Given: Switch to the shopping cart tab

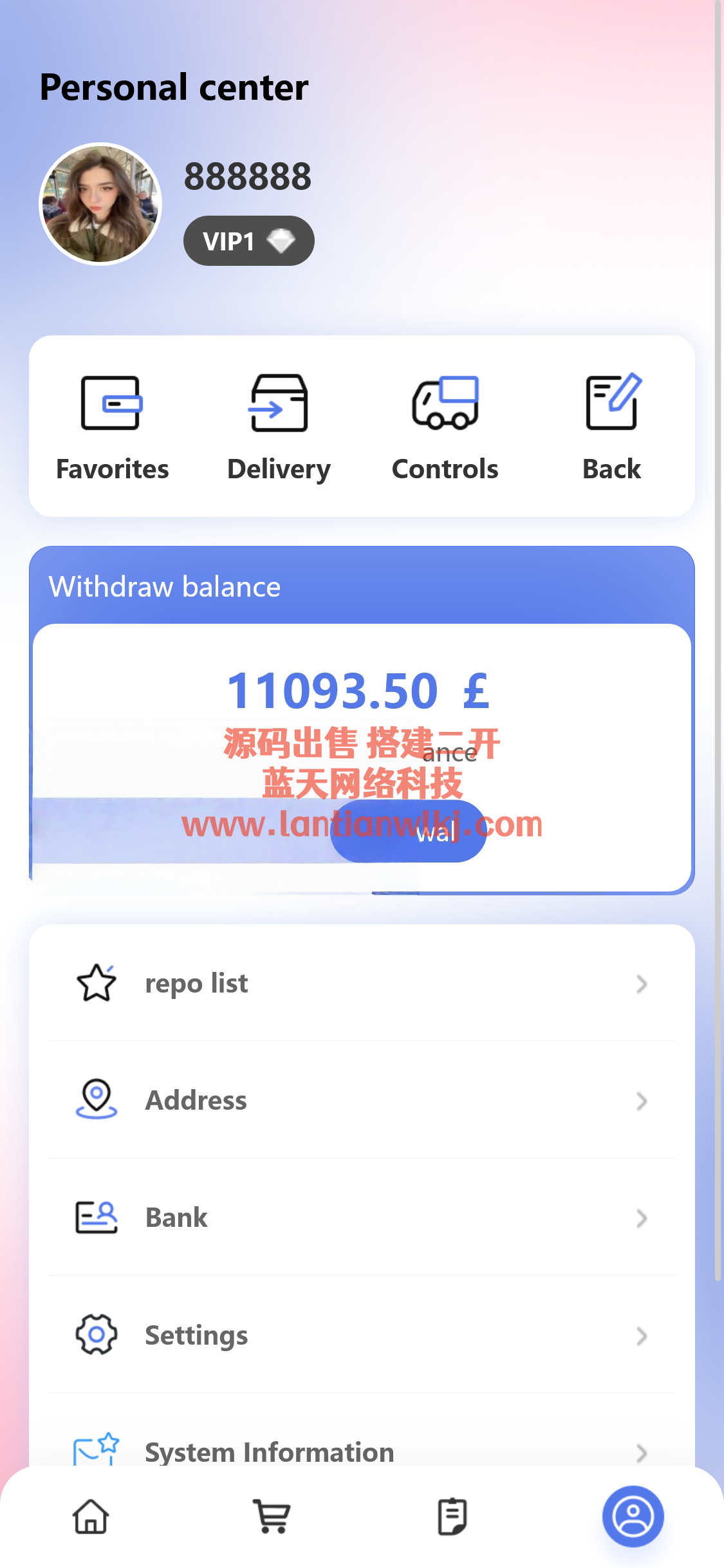Looking at the screenshot, I should pos(272,1517).
